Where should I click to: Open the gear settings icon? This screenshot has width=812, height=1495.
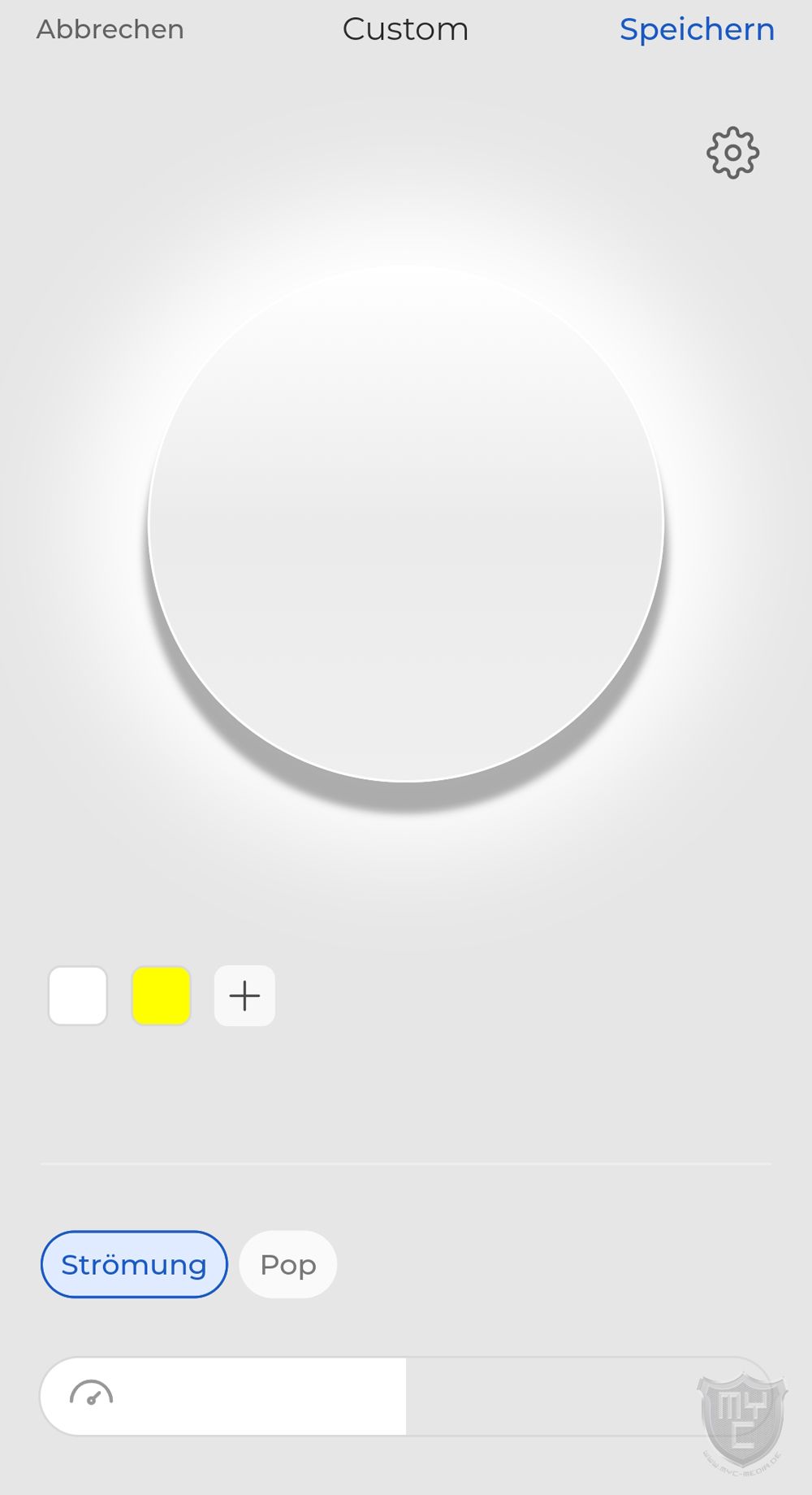[732, 153]
